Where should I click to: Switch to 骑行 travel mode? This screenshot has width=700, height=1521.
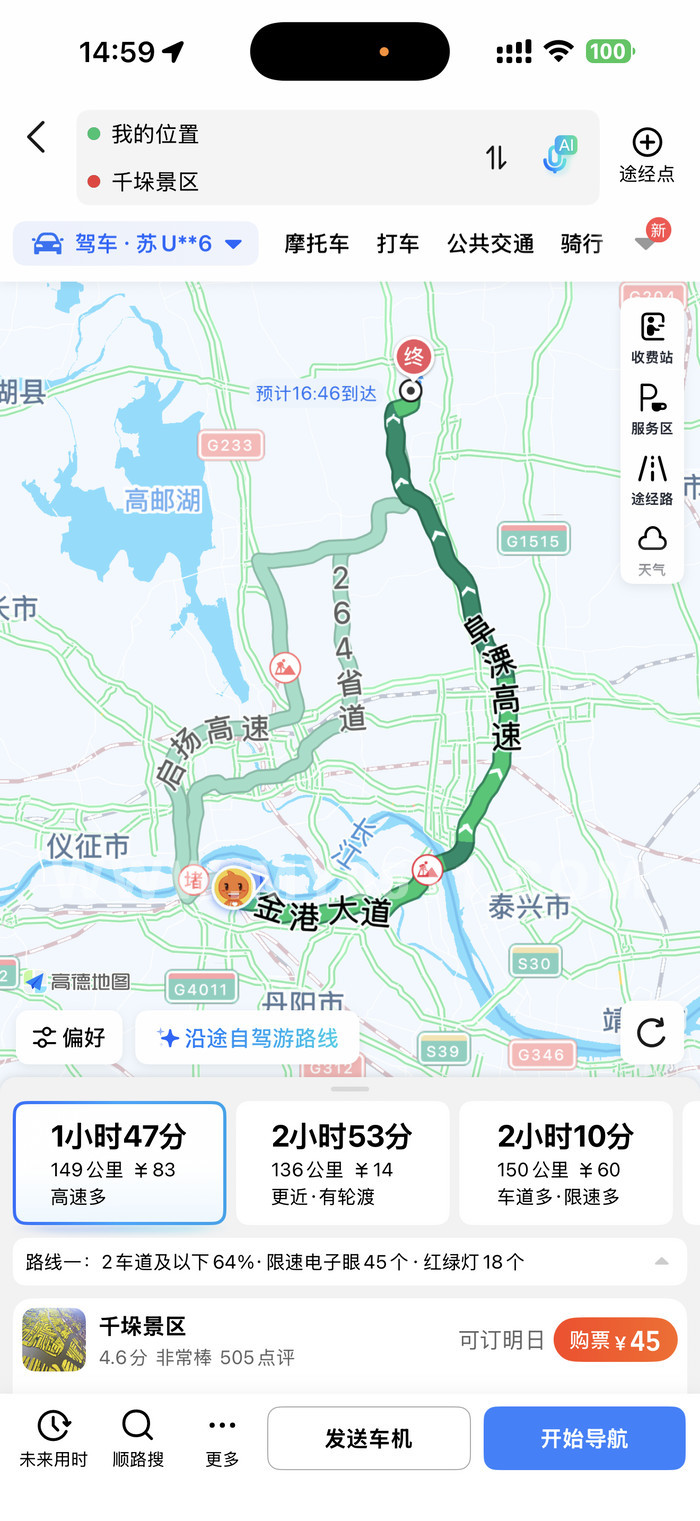pos(581,243)
